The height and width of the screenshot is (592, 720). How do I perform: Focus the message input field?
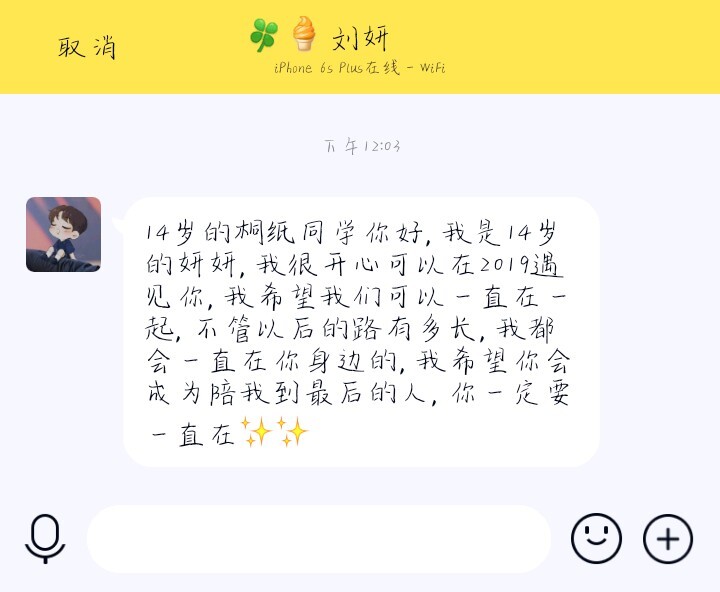[x=318, y=539]
